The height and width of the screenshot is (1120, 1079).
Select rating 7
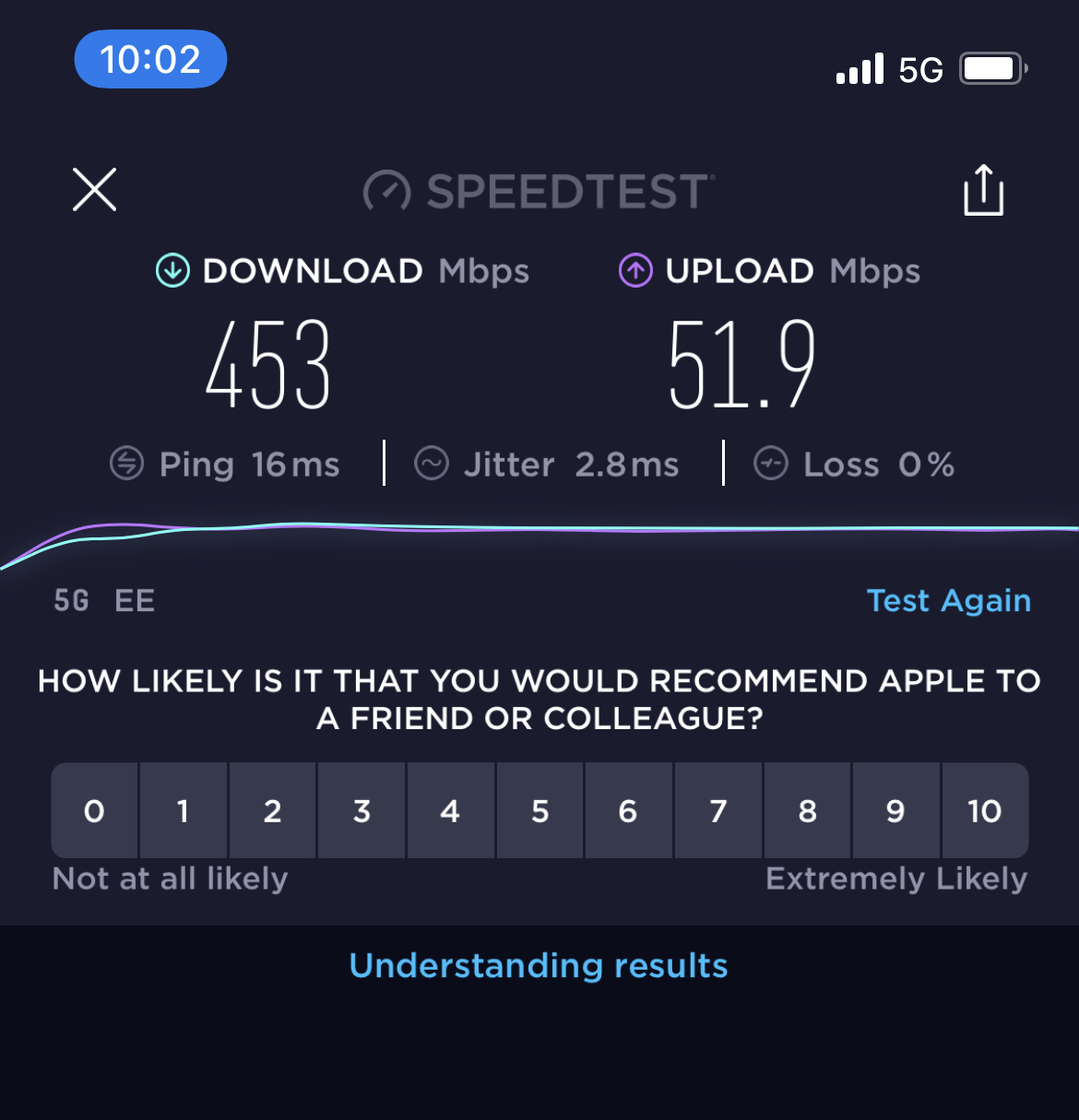(x=717, y=811)
